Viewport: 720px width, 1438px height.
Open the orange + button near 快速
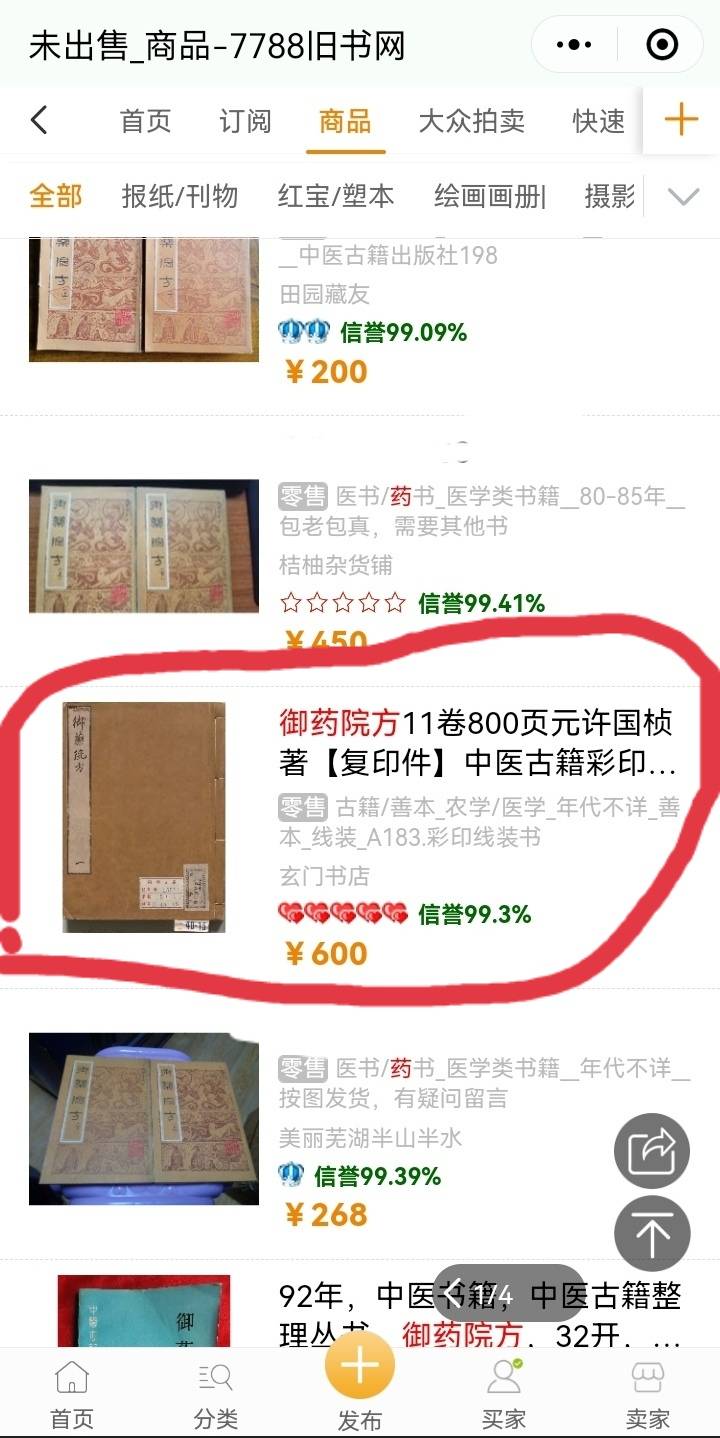point(681,119)
